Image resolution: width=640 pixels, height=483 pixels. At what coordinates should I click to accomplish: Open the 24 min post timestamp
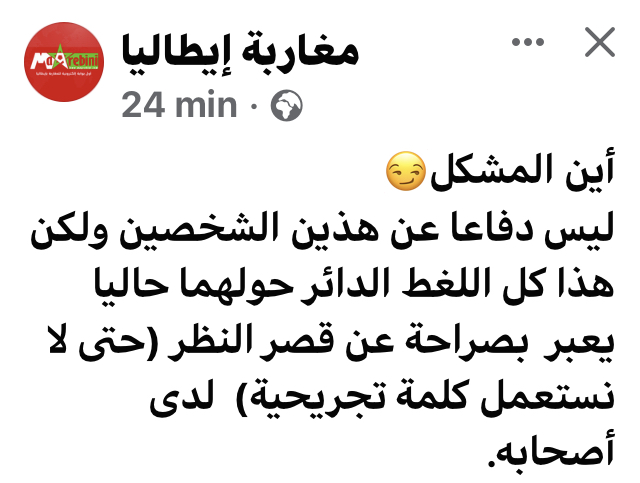(x=179, y=103)
